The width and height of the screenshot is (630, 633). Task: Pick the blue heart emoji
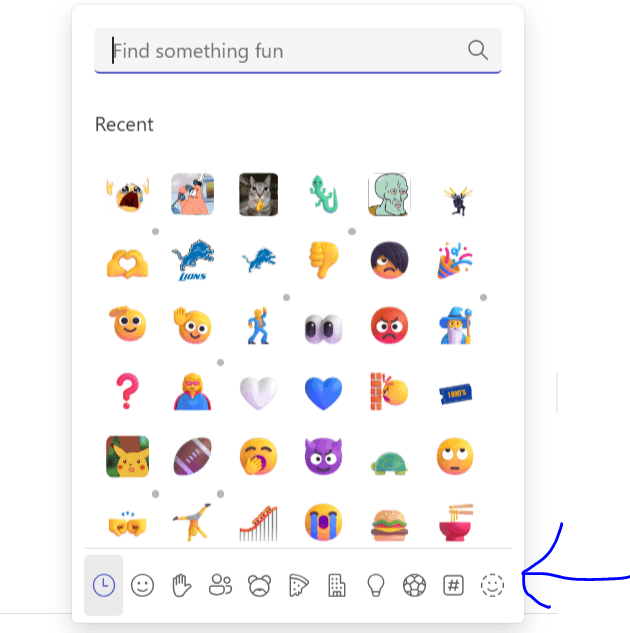click(x=323, y=392)
